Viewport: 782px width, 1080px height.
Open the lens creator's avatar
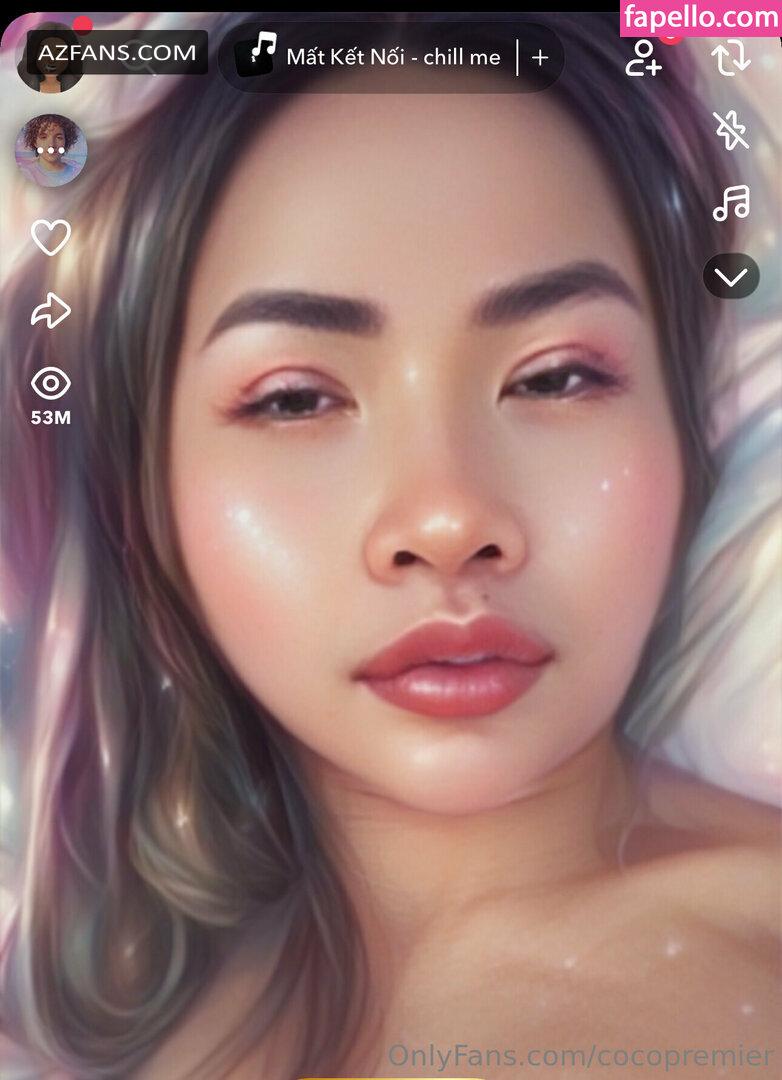click(51, 151)
